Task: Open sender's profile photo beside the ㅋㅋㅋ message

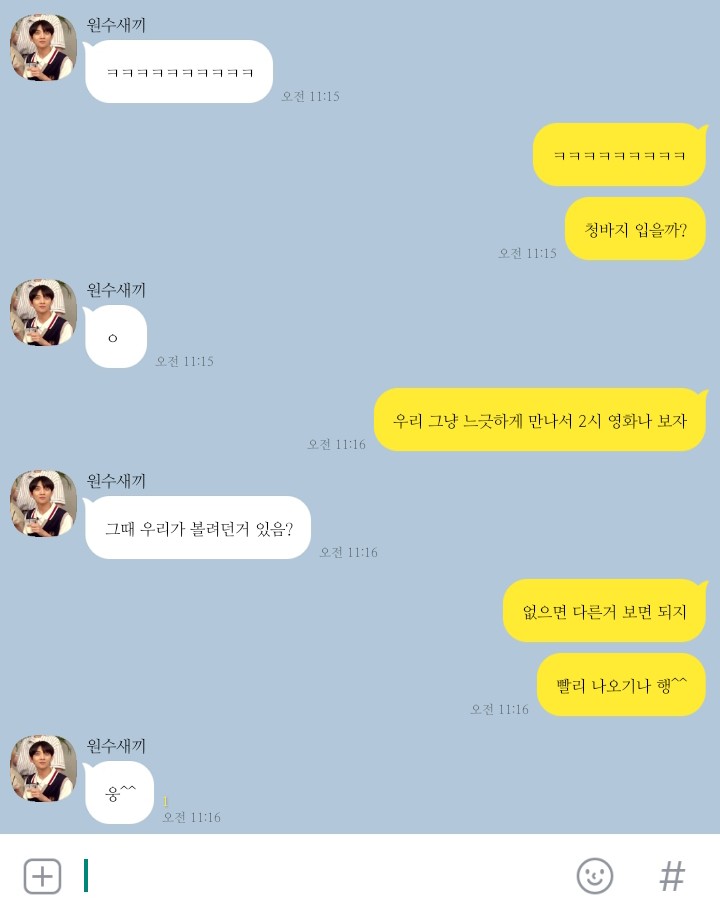Action: pyautogui.click(x=44, y=47)
